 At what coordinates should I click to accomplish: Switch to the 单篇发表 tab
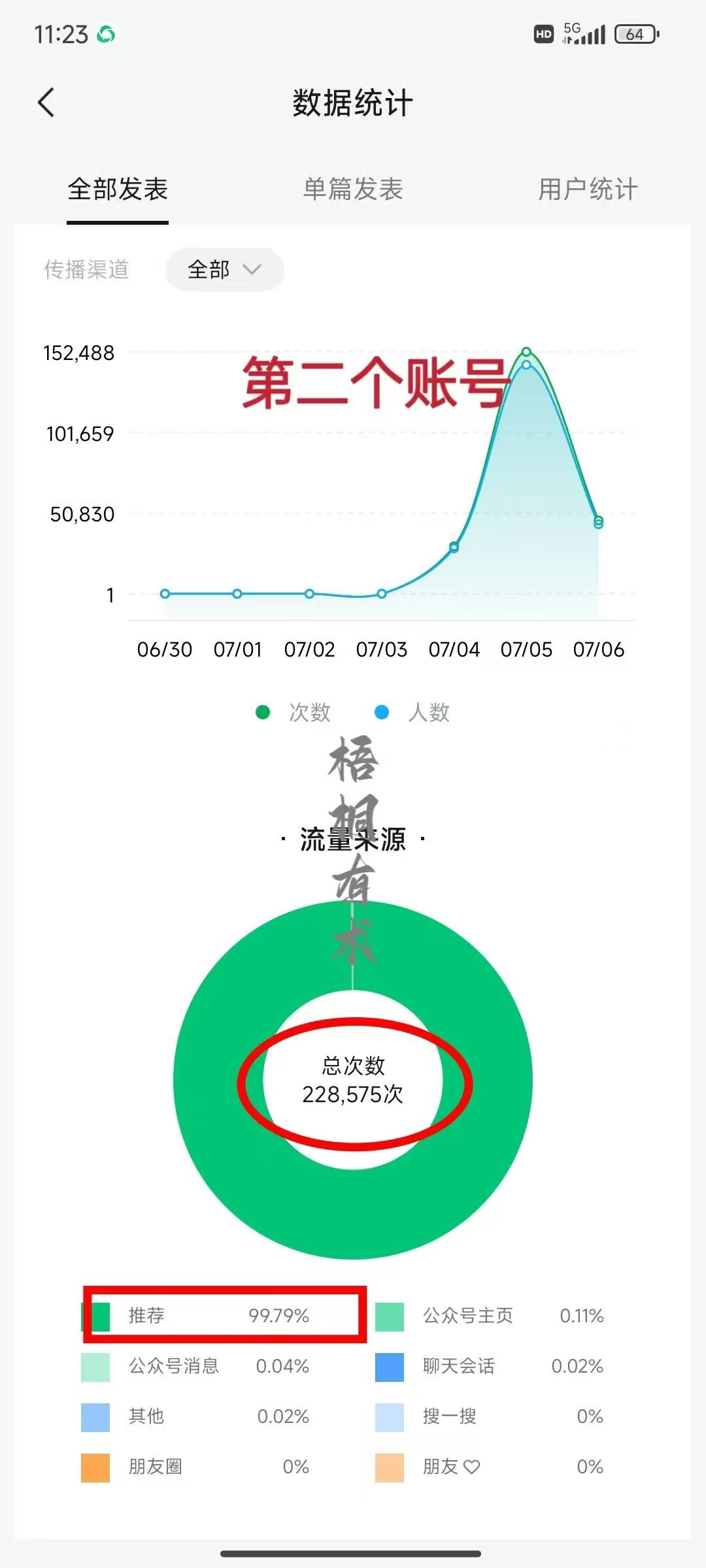353,189
